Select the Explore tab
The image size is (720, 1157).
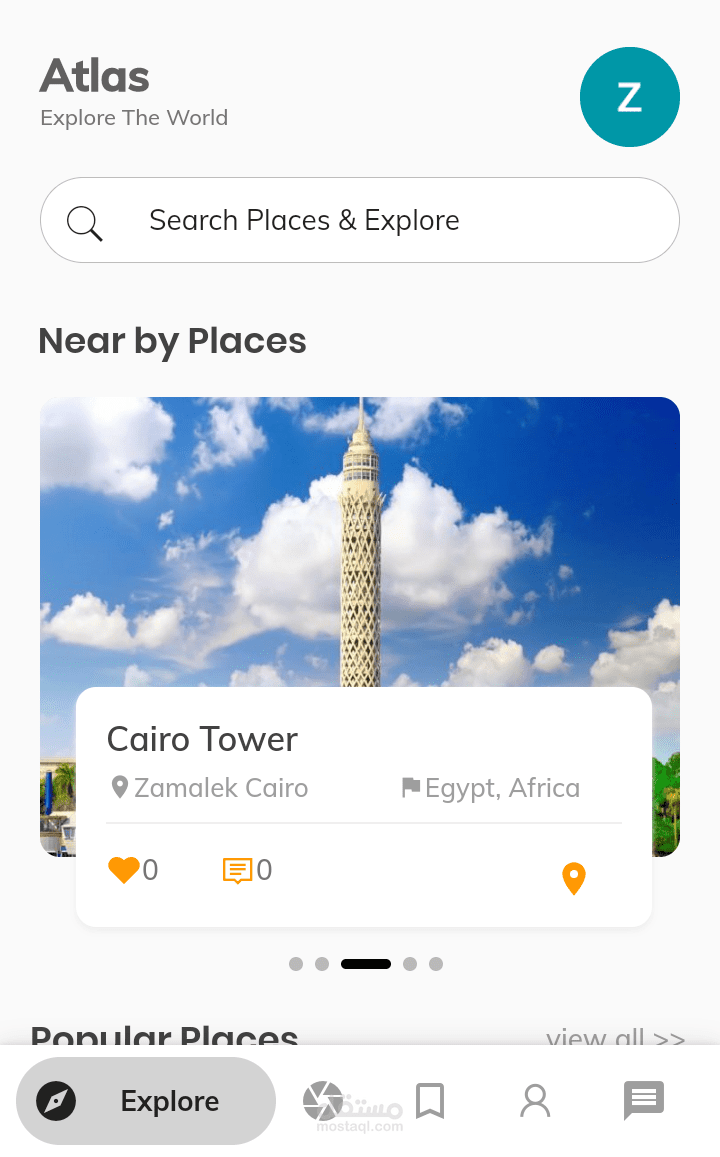[x=146, y=1101]
